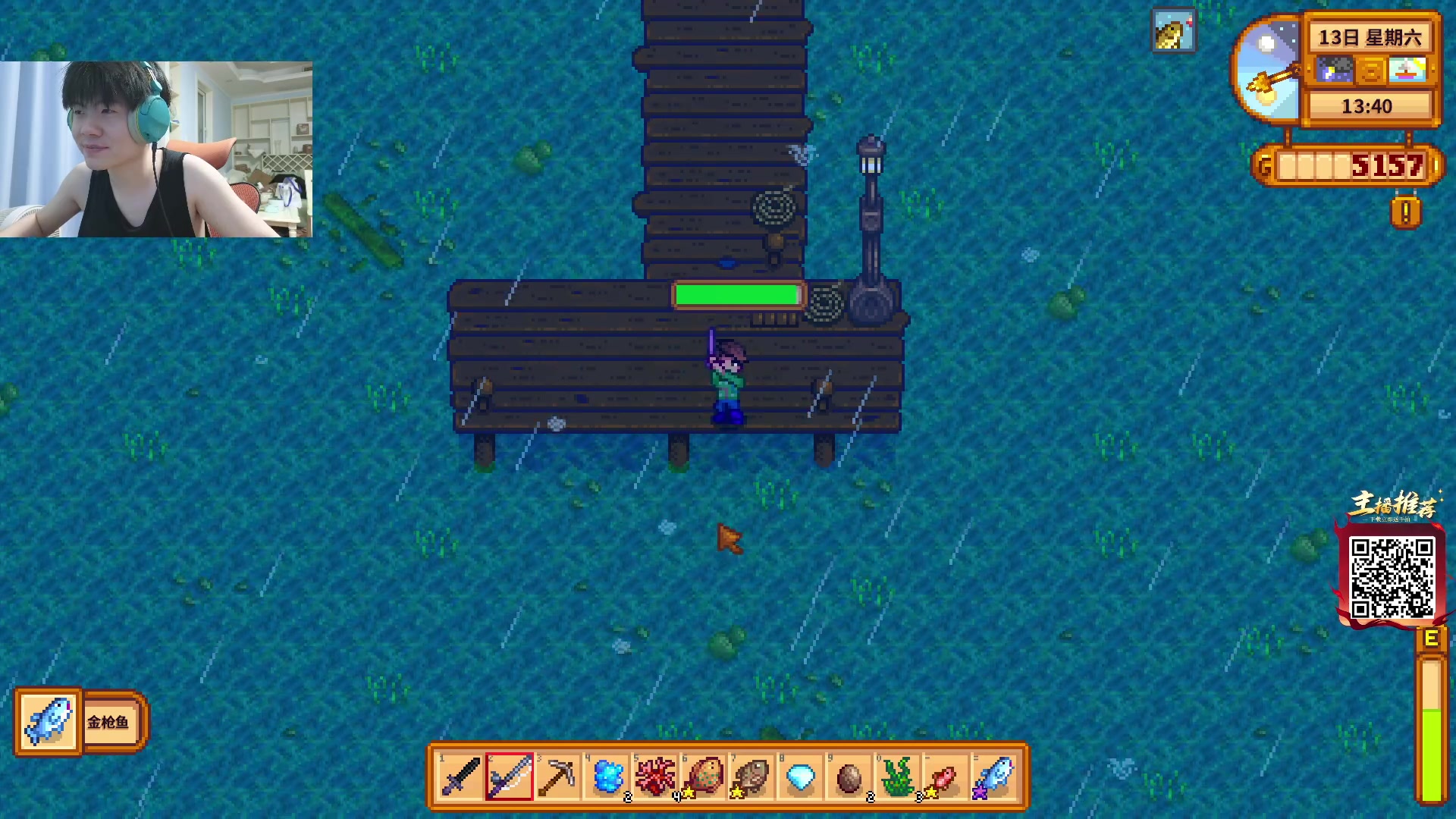Viewport: 1456px width, 819px height.
Task: Choose the red coral in slot 5
Action: pos(654,777)
